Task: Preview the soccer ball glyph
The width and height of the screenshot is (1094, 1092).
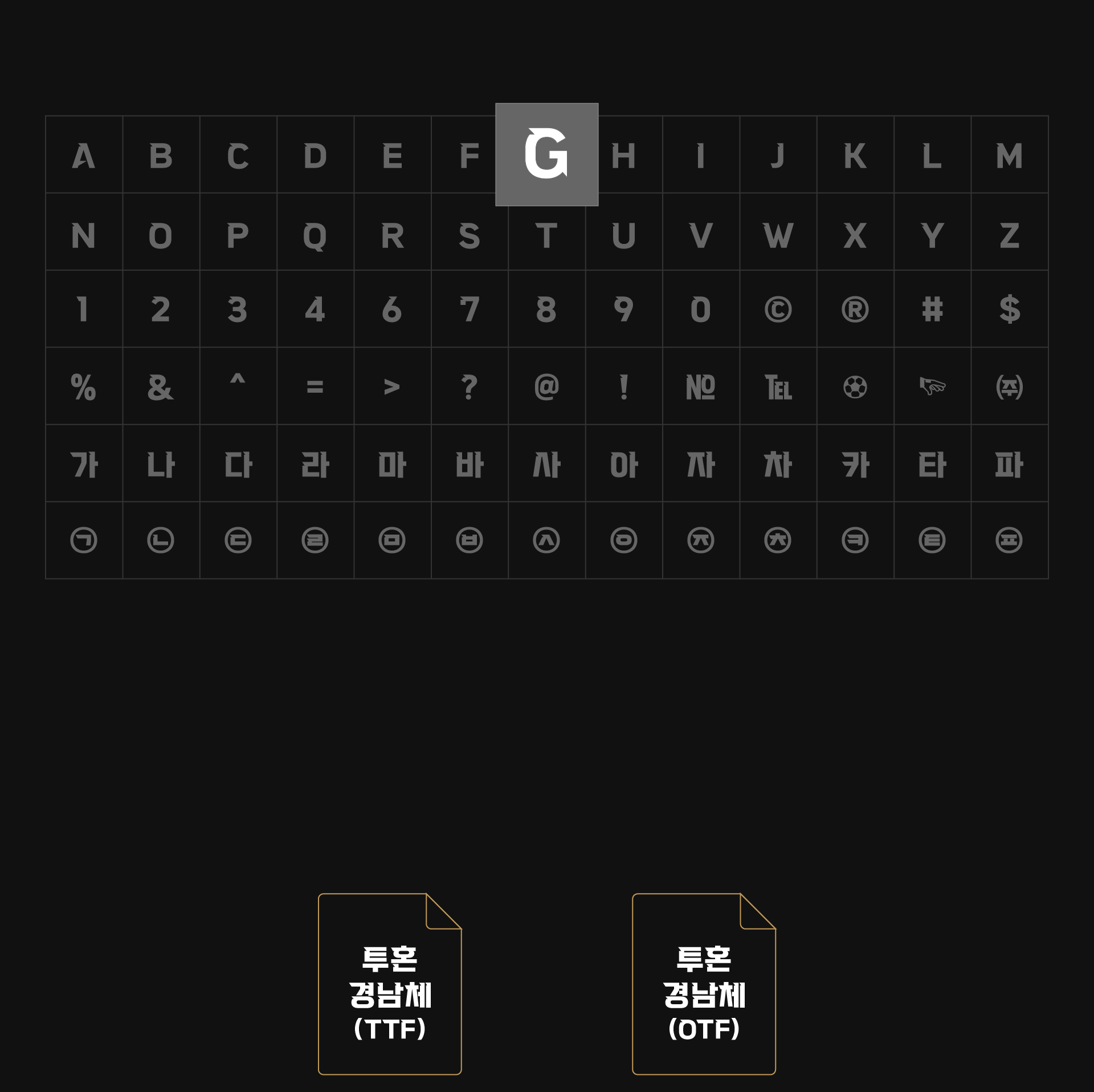Action: (855, 386)
